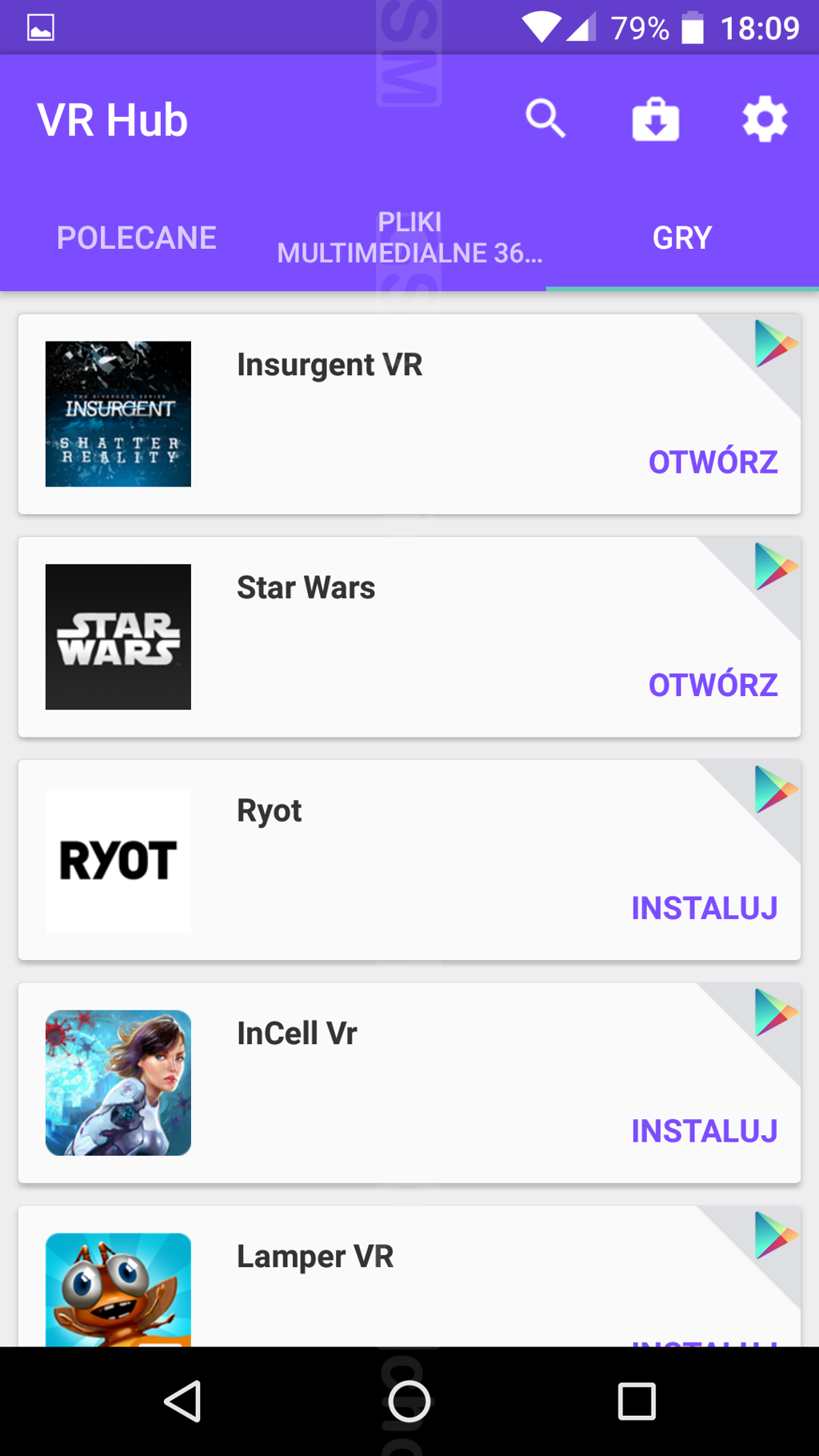Open the downloads briefcase icon
819x1456 pixels.
pyautogui.click(x=656, y=120)
